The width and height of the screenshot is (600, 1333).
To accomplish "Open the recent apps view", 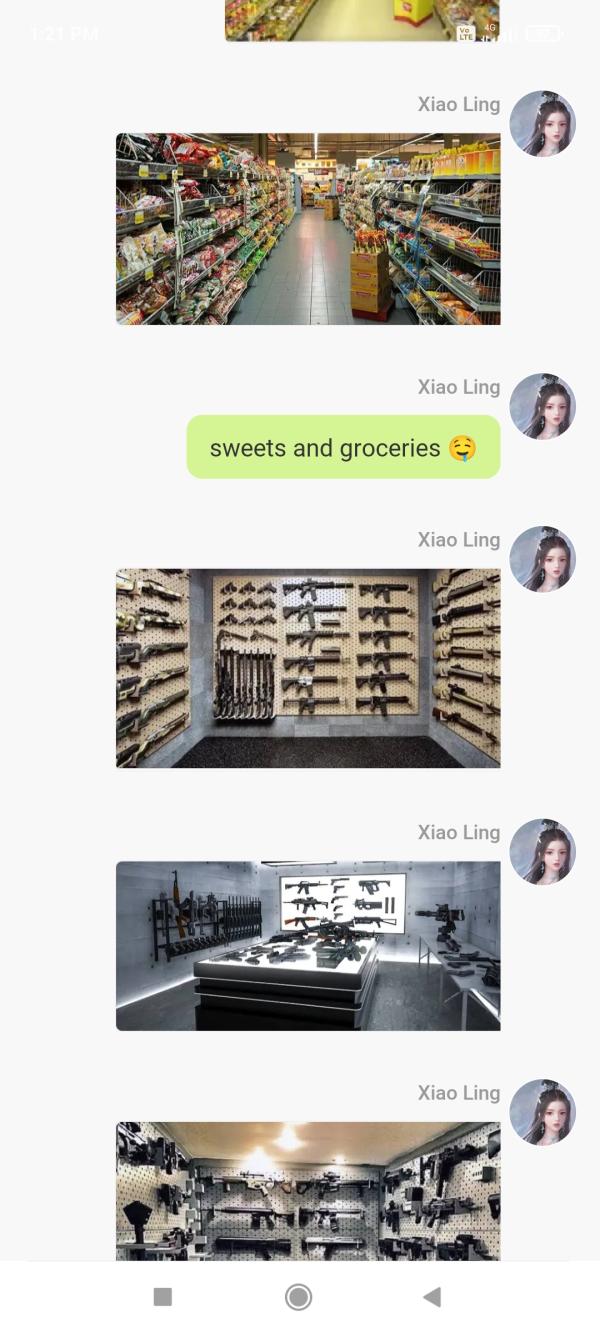I will click(163, 1297).
